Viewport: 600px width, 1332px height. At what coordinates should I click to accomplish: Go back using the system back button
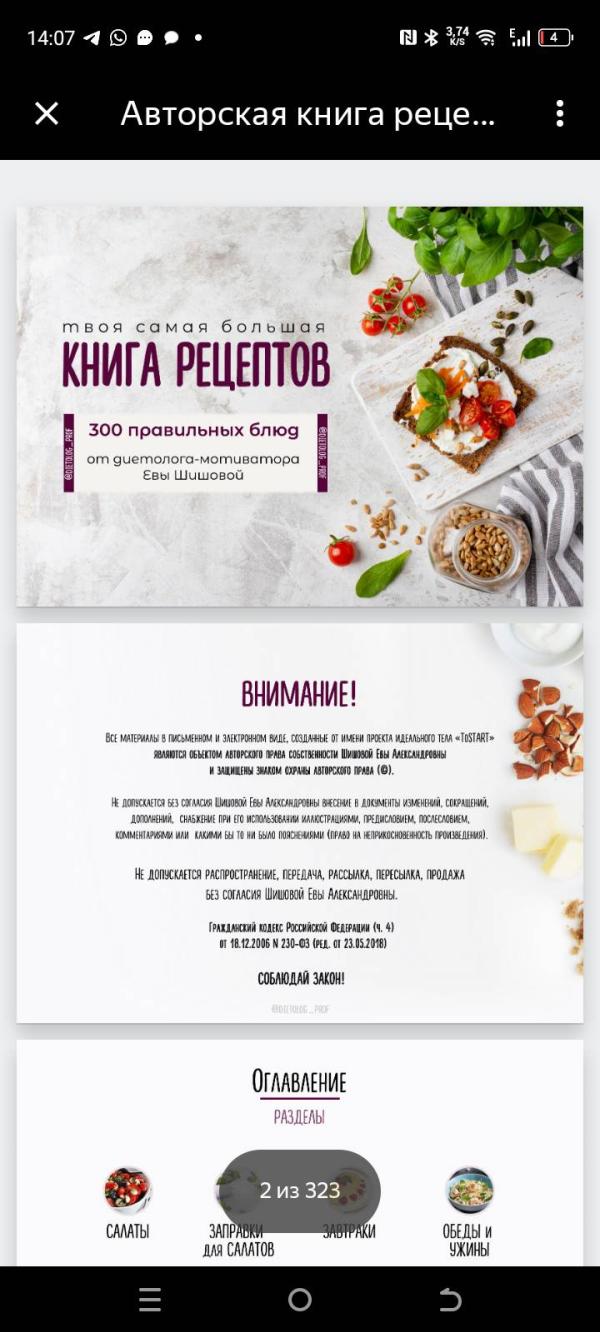click(450, 1299)
